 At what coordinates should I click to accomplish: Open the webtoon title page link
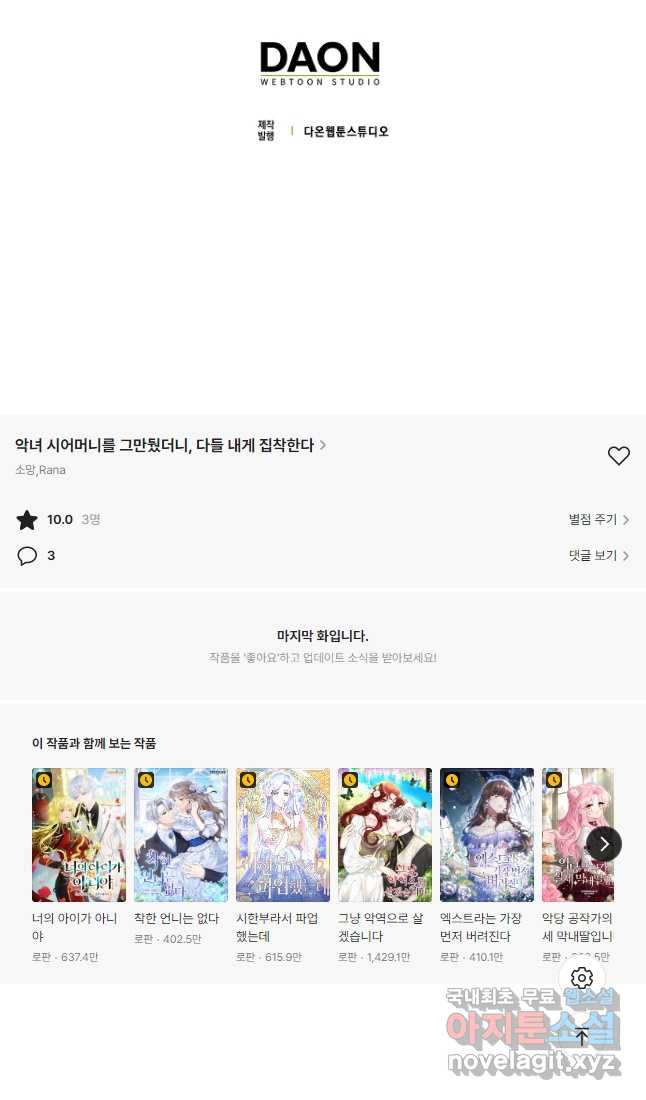coord(170,445)
